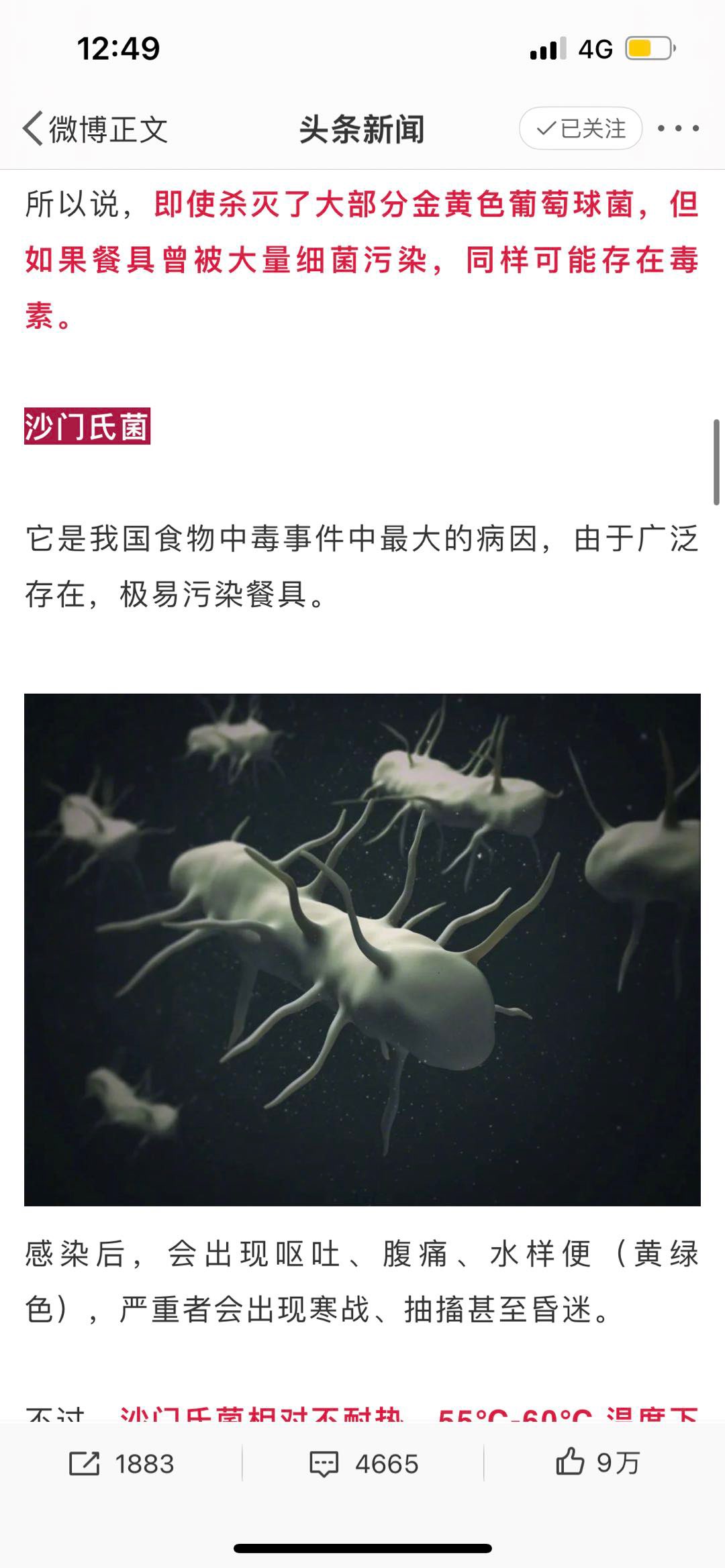Go back to 微博正文
This screenshot has height=1568, width=725.
[94, 129]
